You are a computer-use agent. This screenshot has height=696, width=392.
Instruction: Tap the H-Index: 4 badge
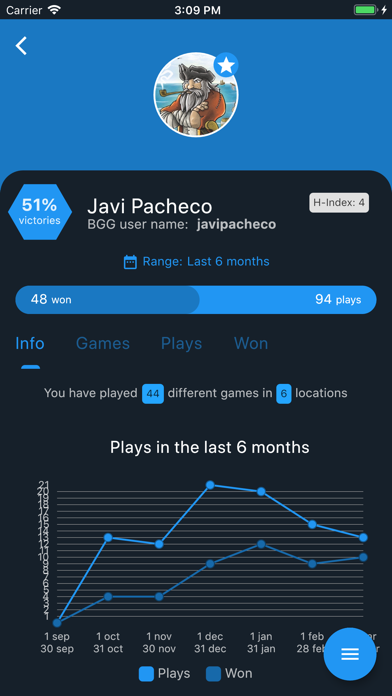[x=339, y=203]
